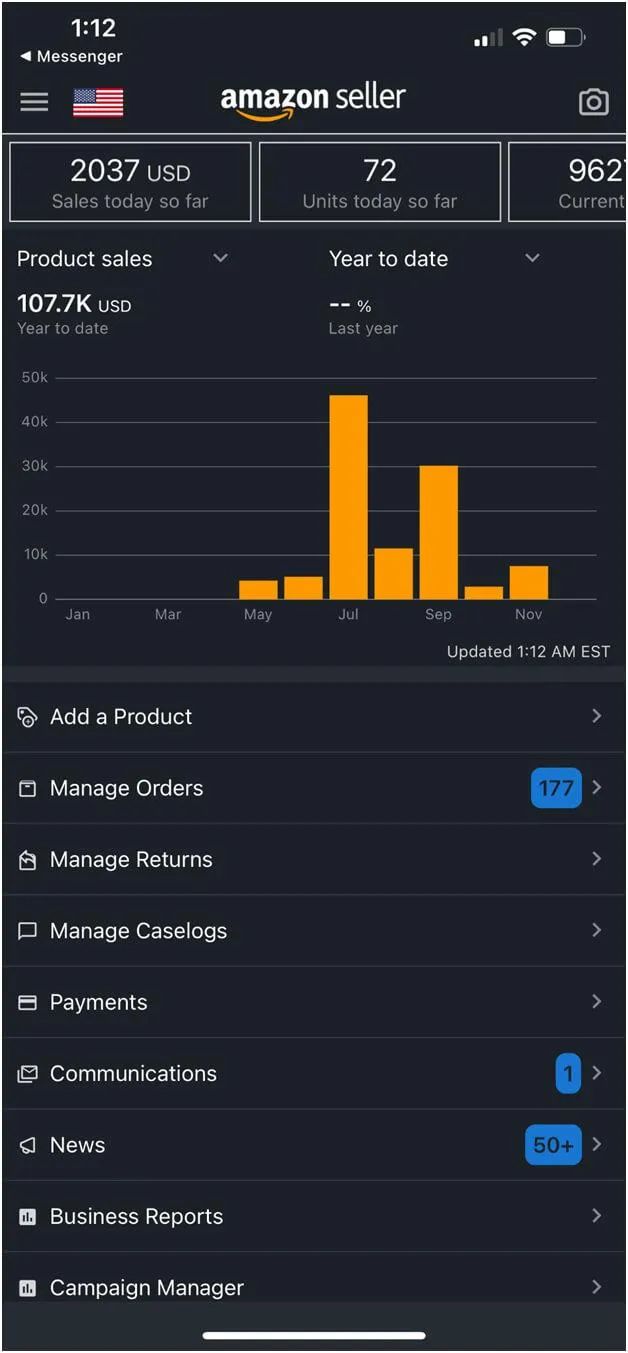Open Communications with 1 unread
The image size is (628, 1353).
click(314, 1074)
